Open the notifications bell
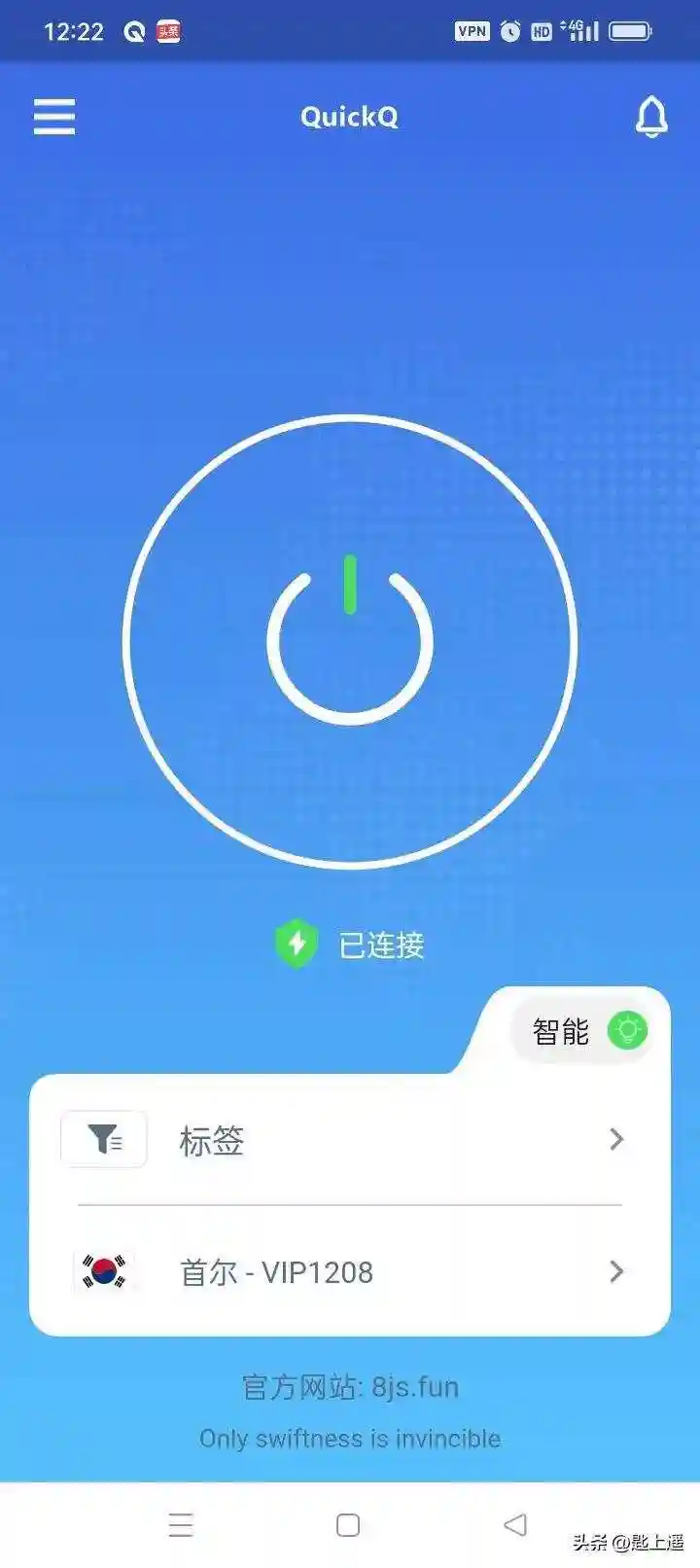The height and width of the screenshot is (1568, 700). pyautogui.click(x=651, y=118)
